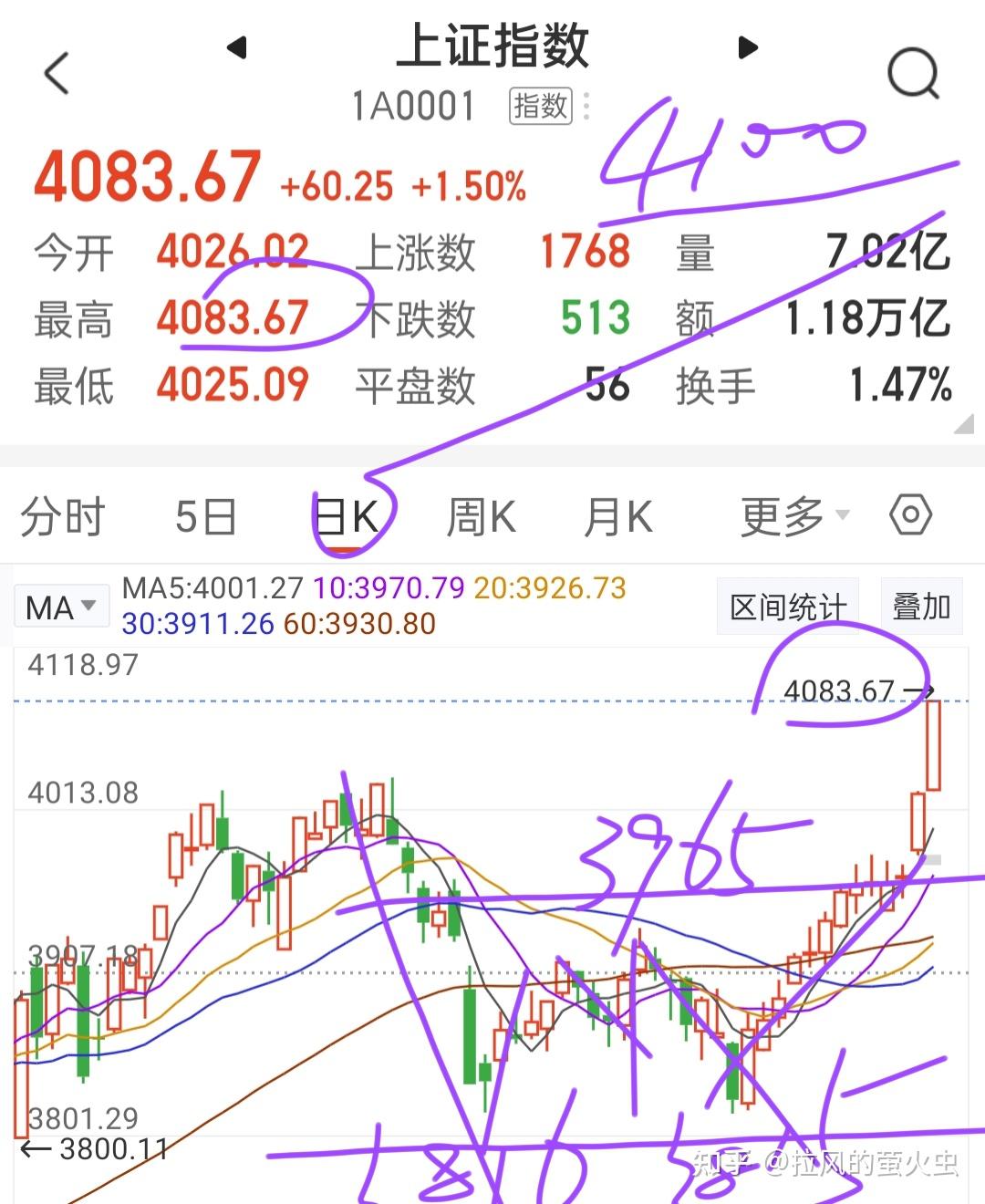Enable 区间统计 interval statistics
Screen dimensions: 985x1204
(x=788, y=605)
